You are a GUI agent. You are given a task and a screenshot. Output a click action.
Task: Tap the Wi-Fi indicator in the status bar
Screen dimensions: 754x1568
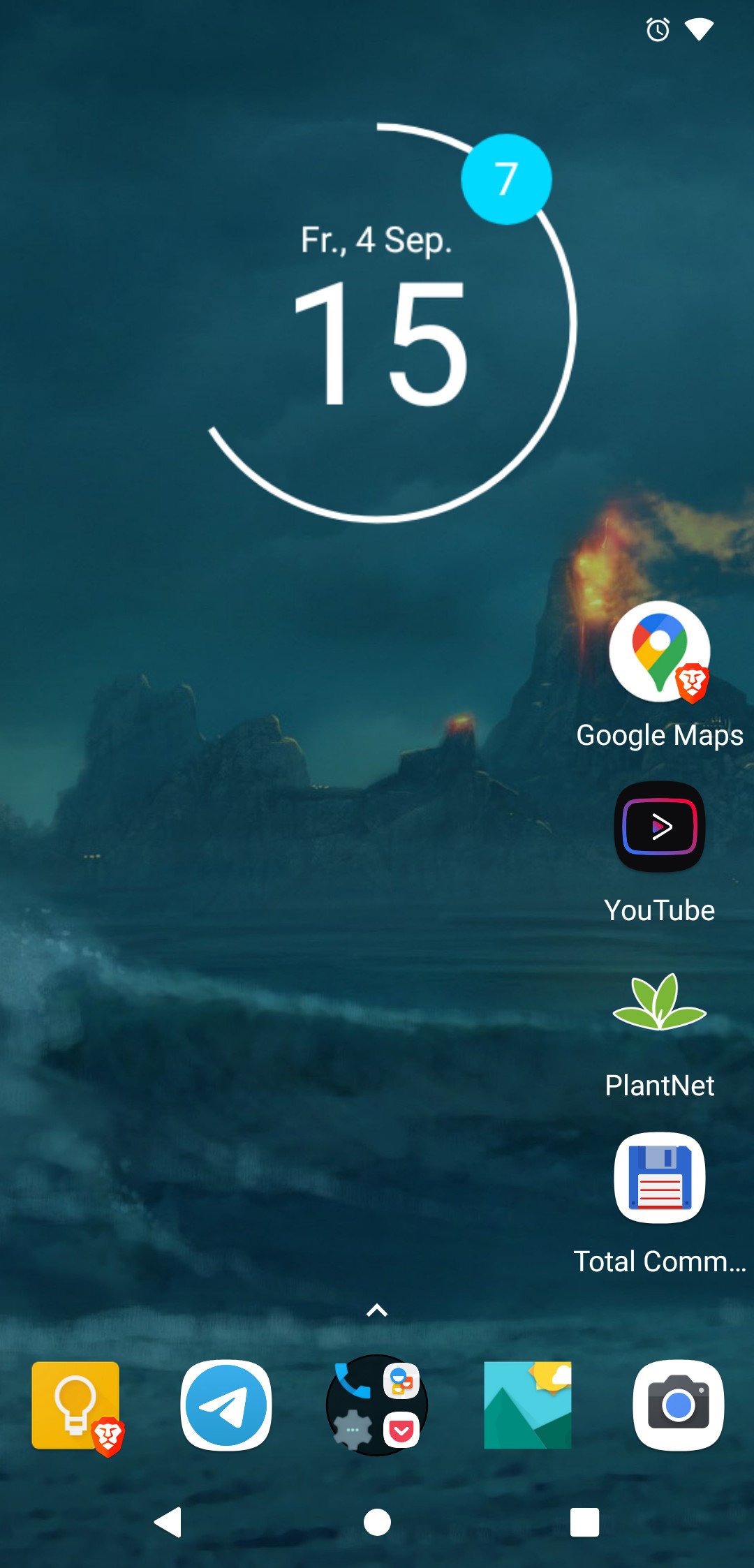[x=702, y=28]
